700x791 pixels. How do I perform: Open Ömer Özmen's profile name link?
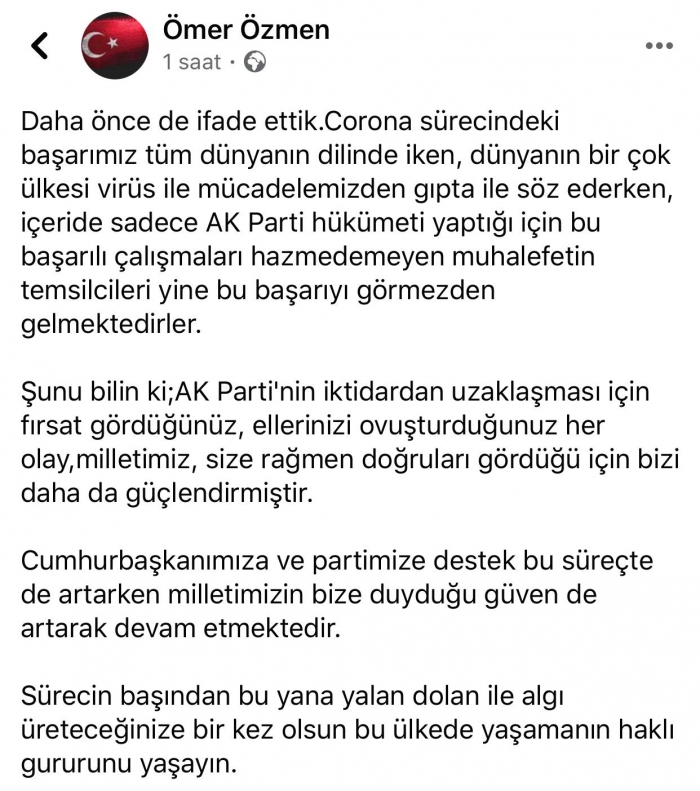pyautogui.click(x=245, y=30)
